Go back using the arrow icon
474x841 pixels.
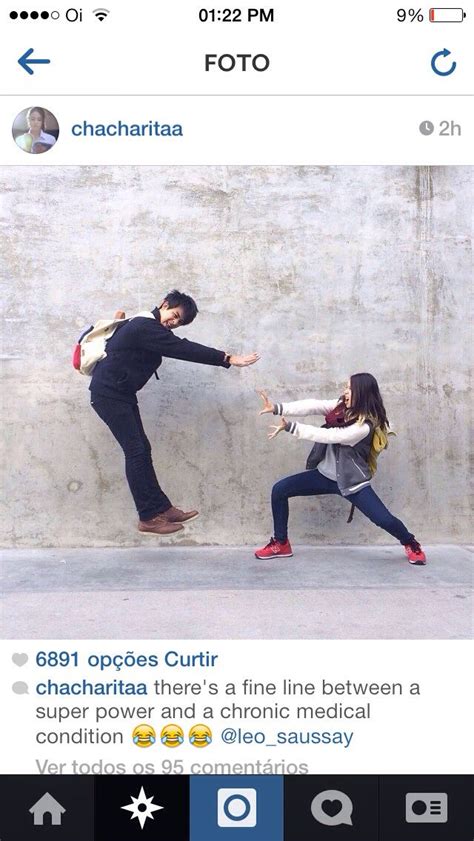coord(34,62)
